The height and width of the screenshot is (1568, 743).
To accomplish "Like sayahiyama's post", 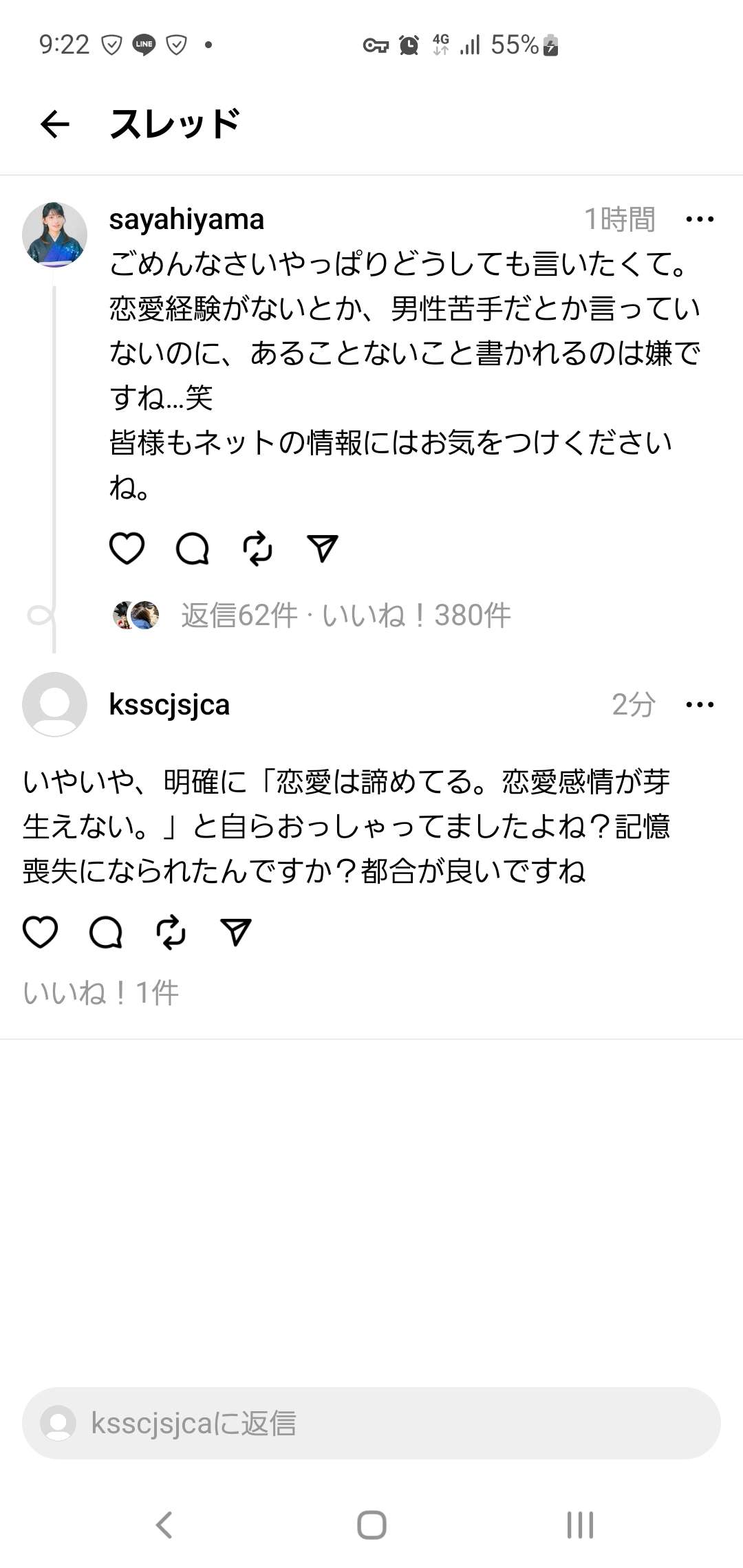I will point(127,549).
